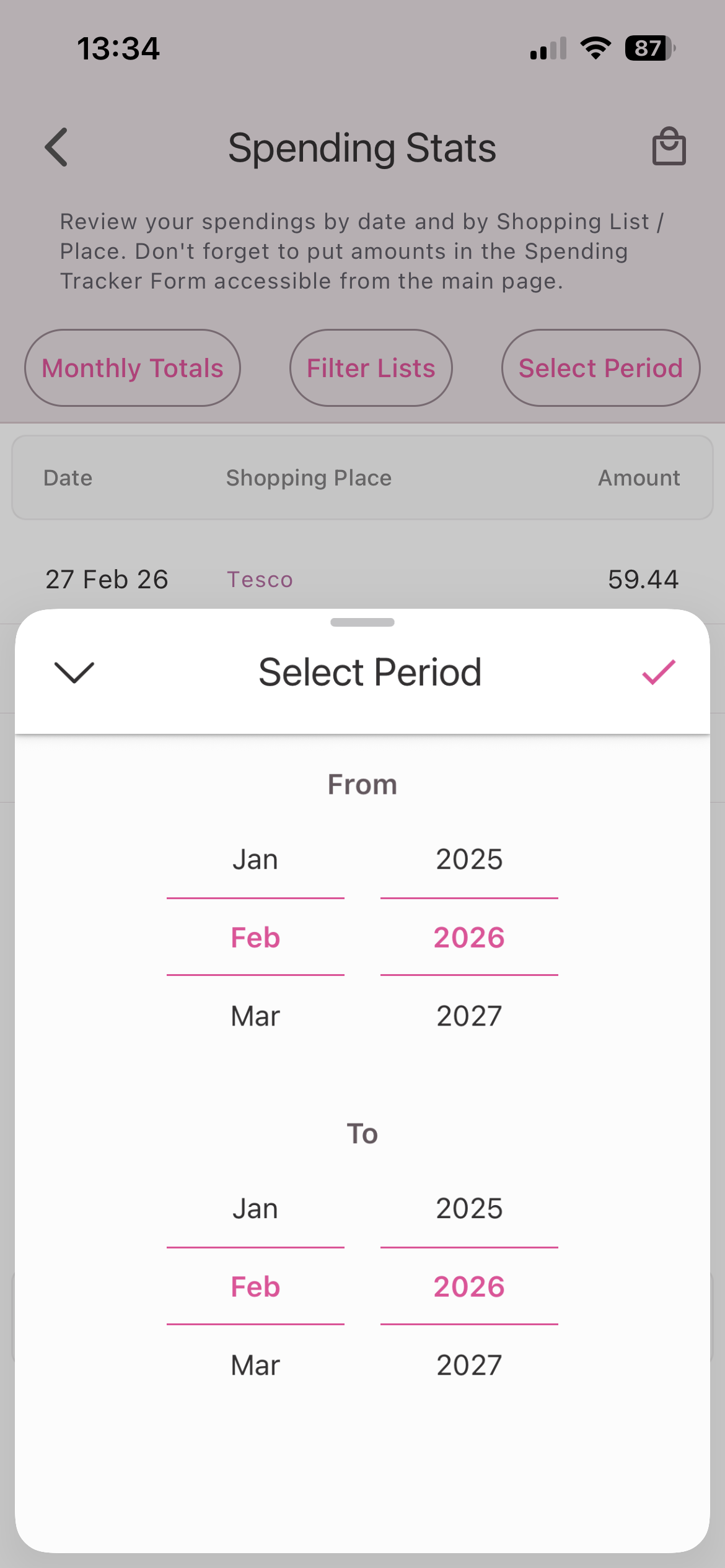Choose Mar in the From month picker
725x1568 pixels.
(x=255, y=1016)
